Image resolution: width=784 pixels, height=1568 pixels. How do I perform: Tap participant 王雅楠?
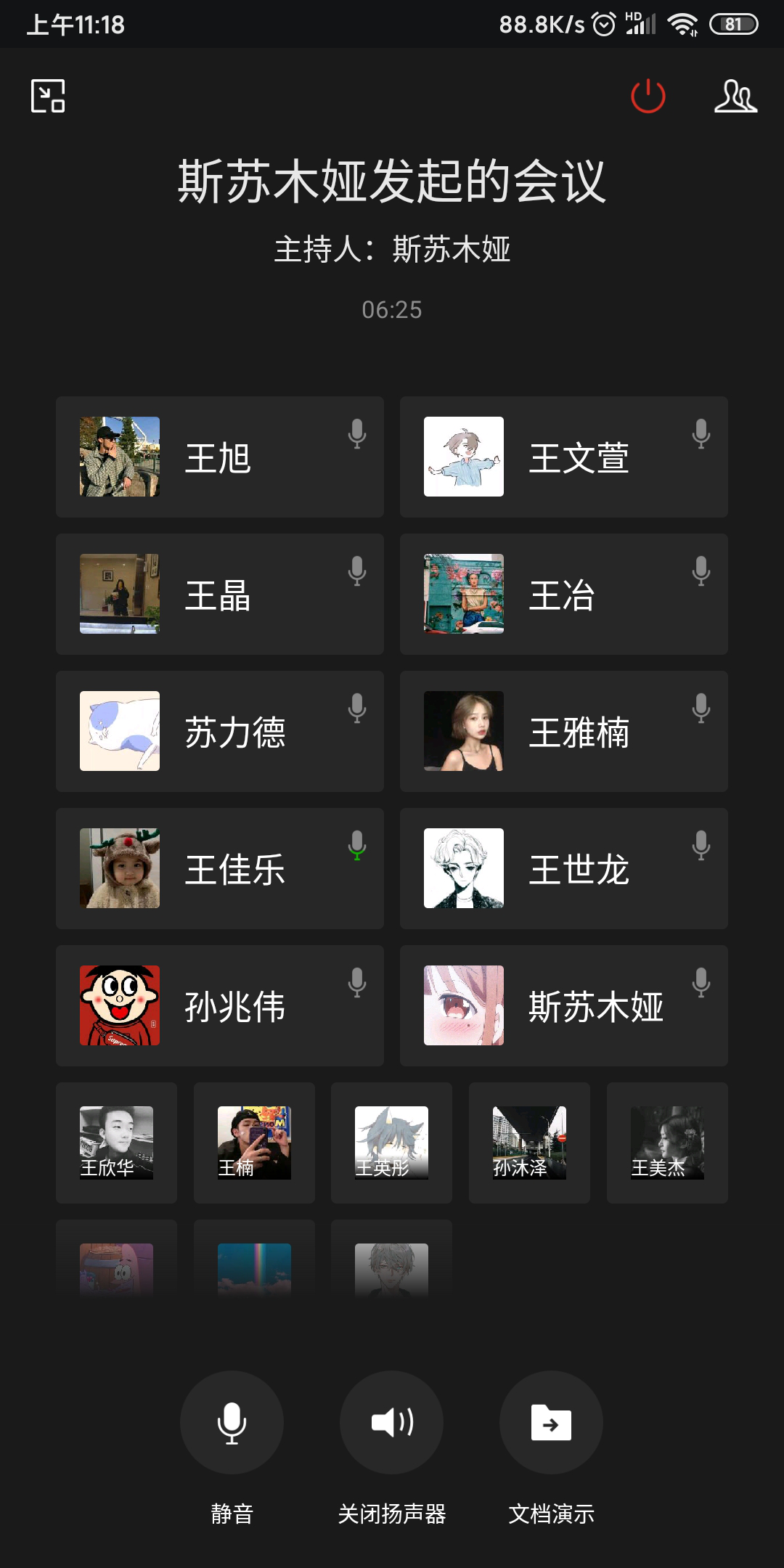[x=563, y=731]
